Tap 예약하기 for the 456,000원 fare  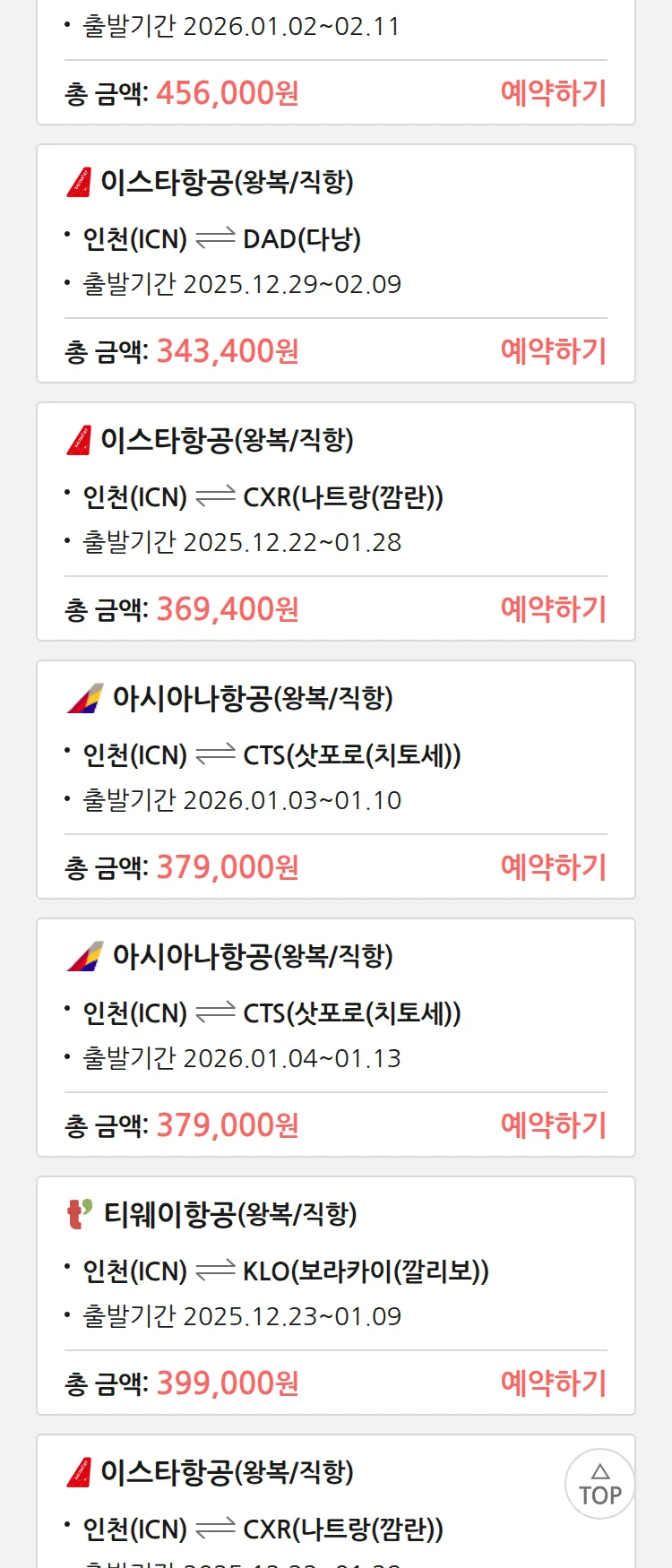(553, 93)
